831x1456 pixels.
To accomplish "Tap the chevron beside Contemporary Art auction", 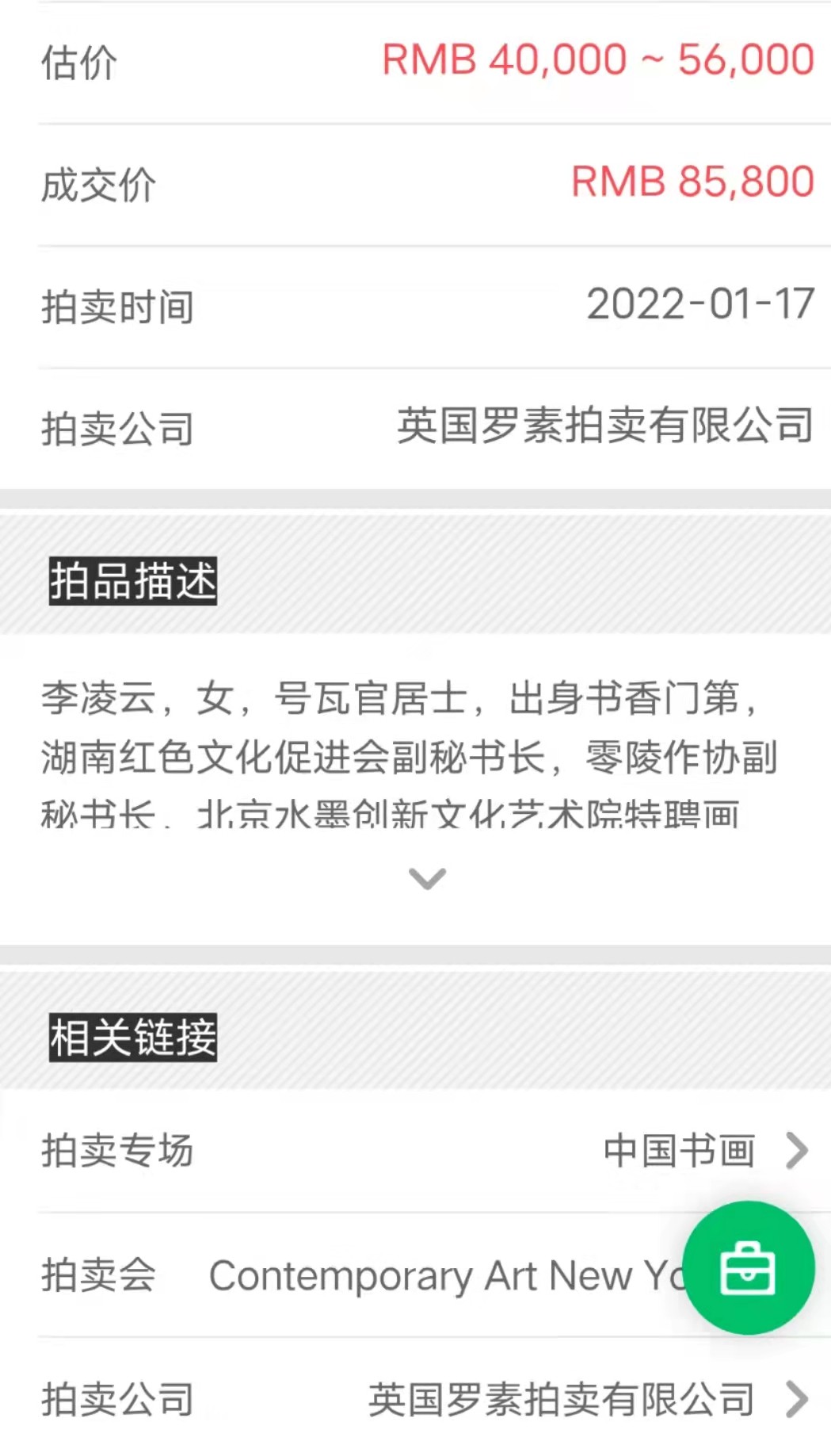I will tap(795, 1274).
